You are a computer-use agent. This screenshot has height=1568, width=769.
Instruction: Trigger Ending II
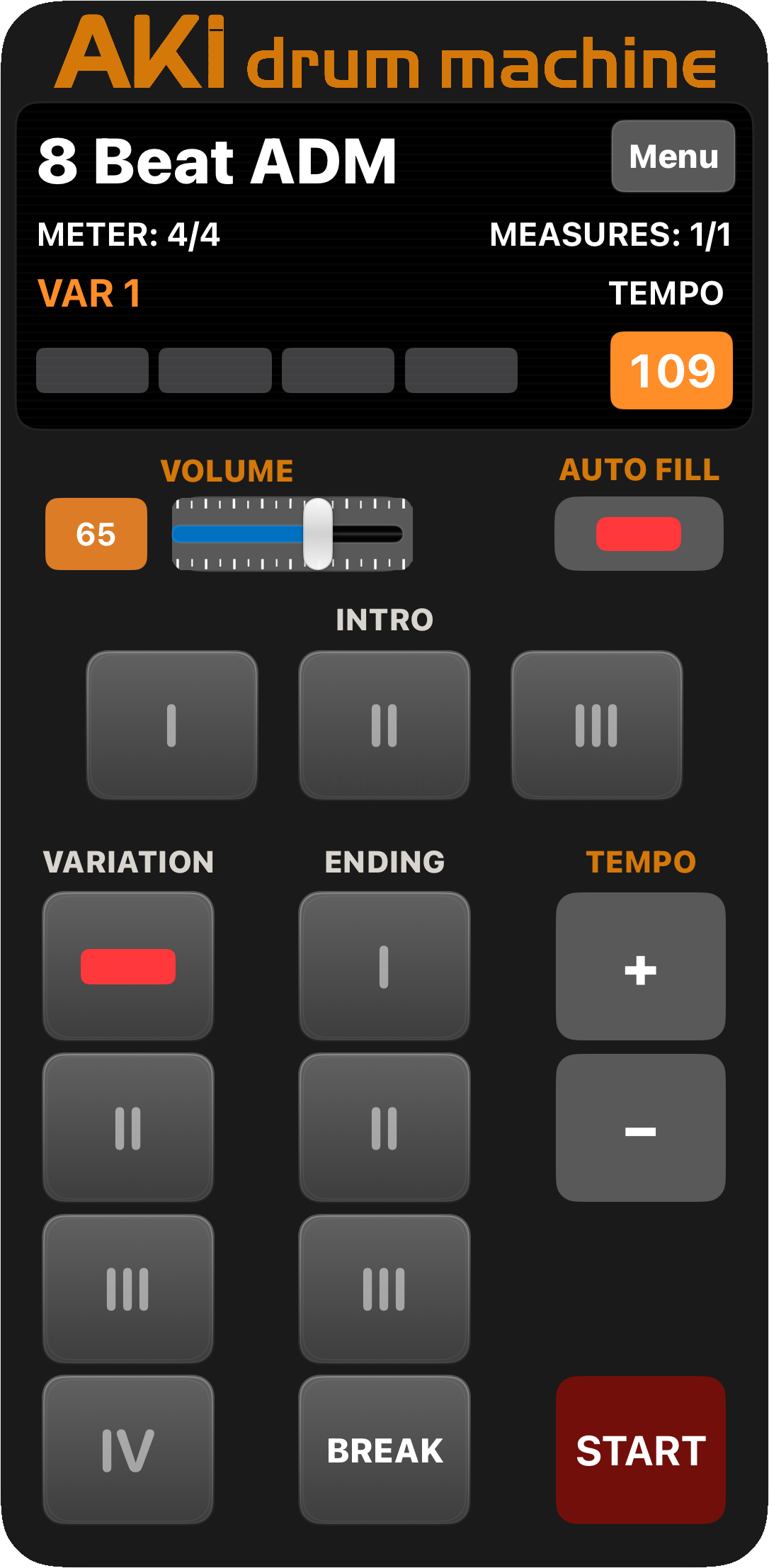pyautogui.click(x=384, y=1127)
